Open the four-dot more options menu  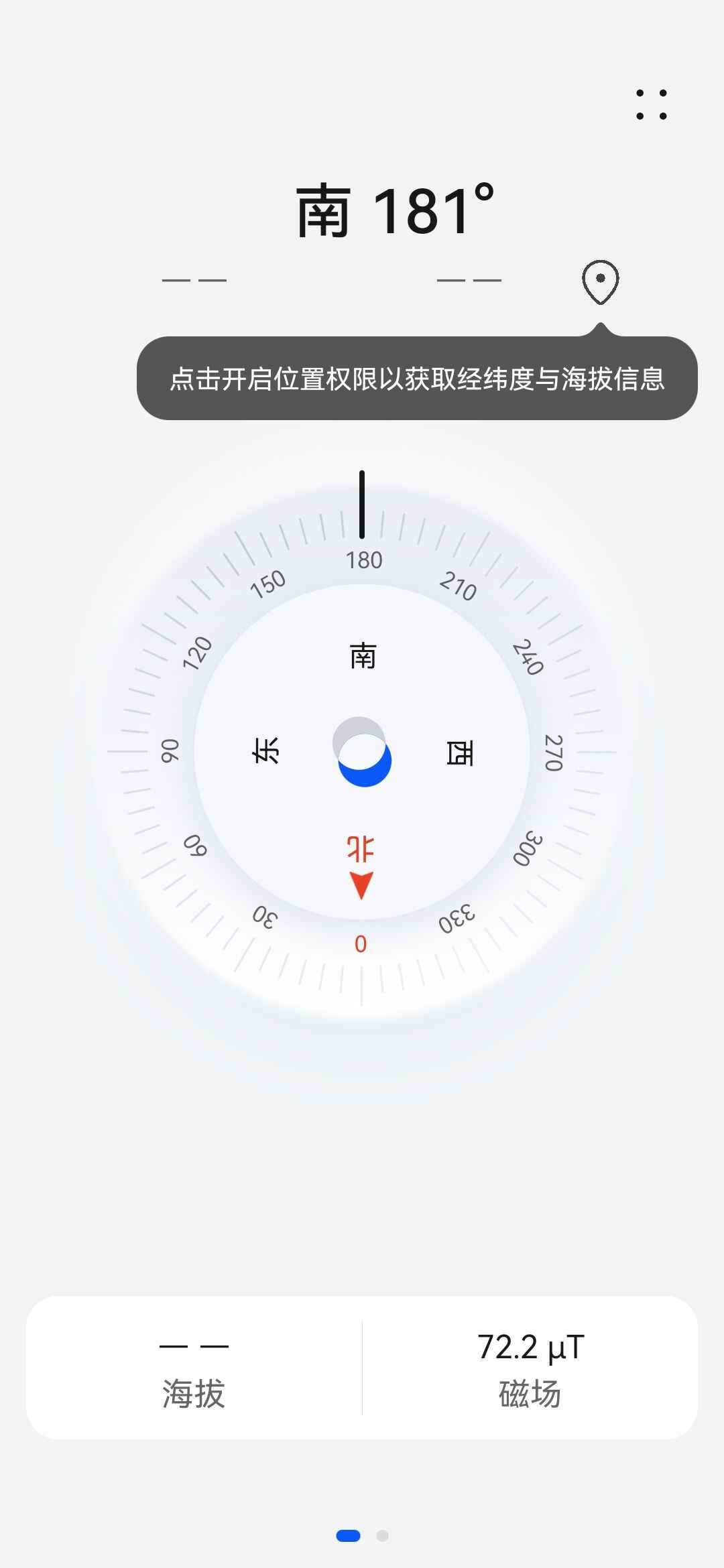pos(651,105)
